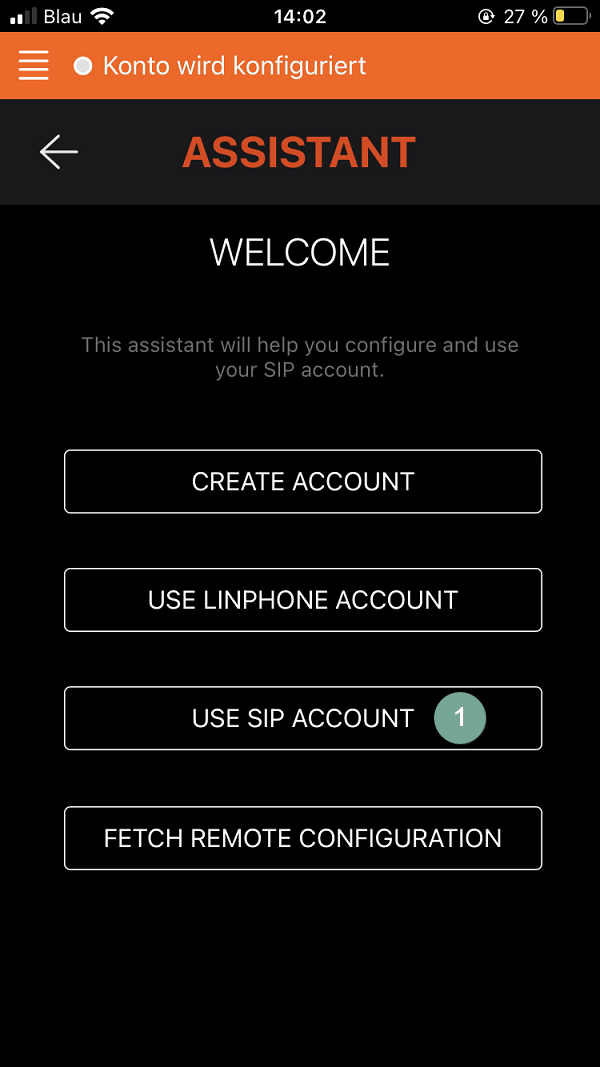The image size is (600, 1067).
Task: Tap the Create Account button
Action: click(x=303, y=481)
